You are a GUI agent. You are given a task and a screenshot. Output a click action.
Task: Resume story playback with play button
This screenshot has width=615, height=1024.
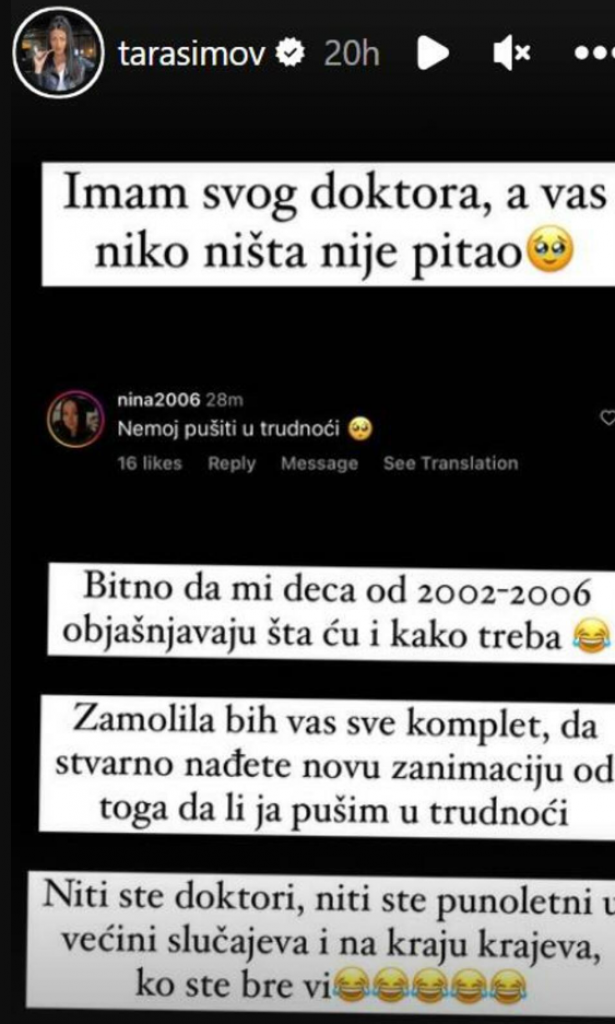(x=432, y=54)
